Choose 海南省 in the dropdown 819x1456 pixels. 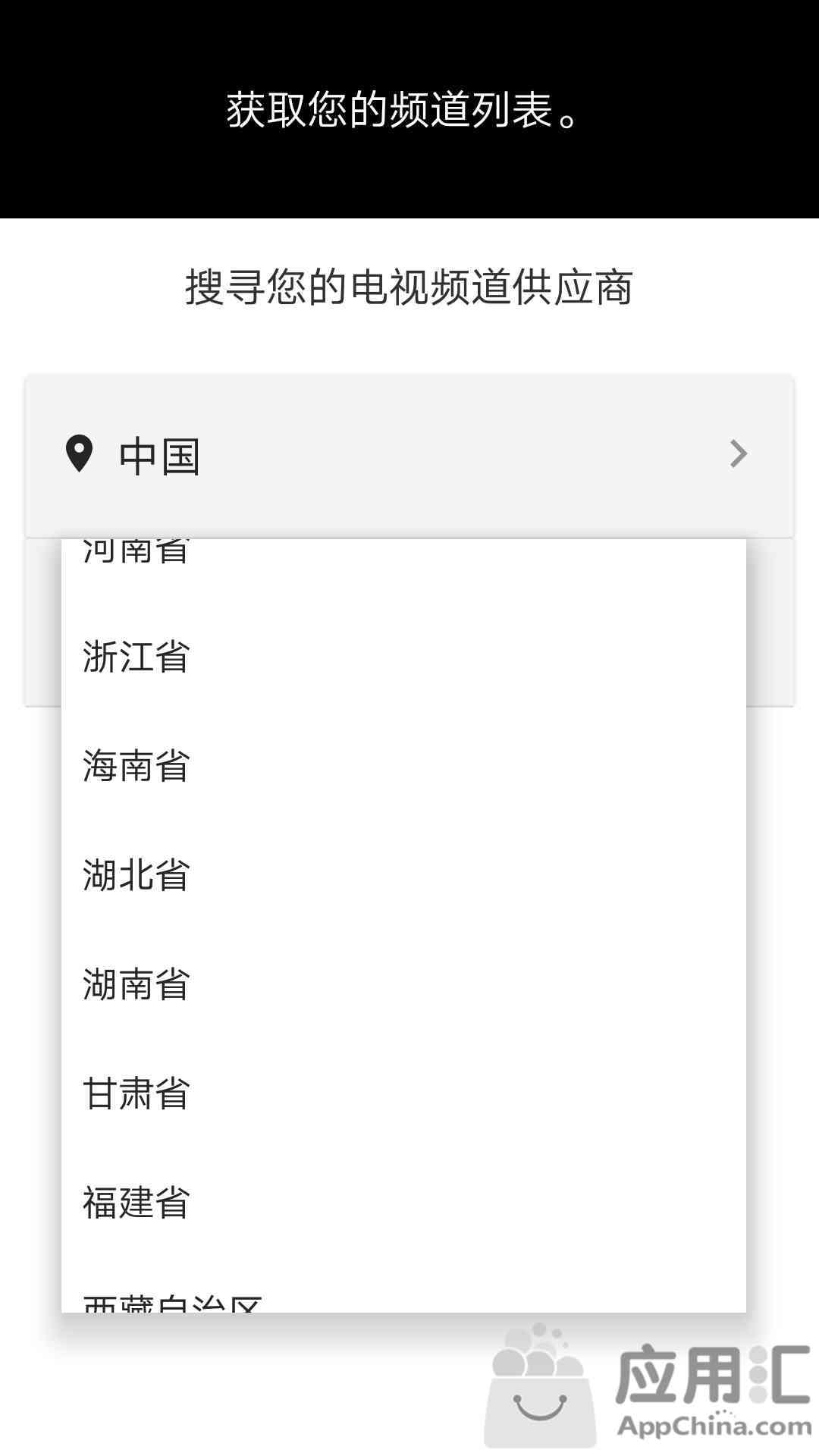pos(403,766)
